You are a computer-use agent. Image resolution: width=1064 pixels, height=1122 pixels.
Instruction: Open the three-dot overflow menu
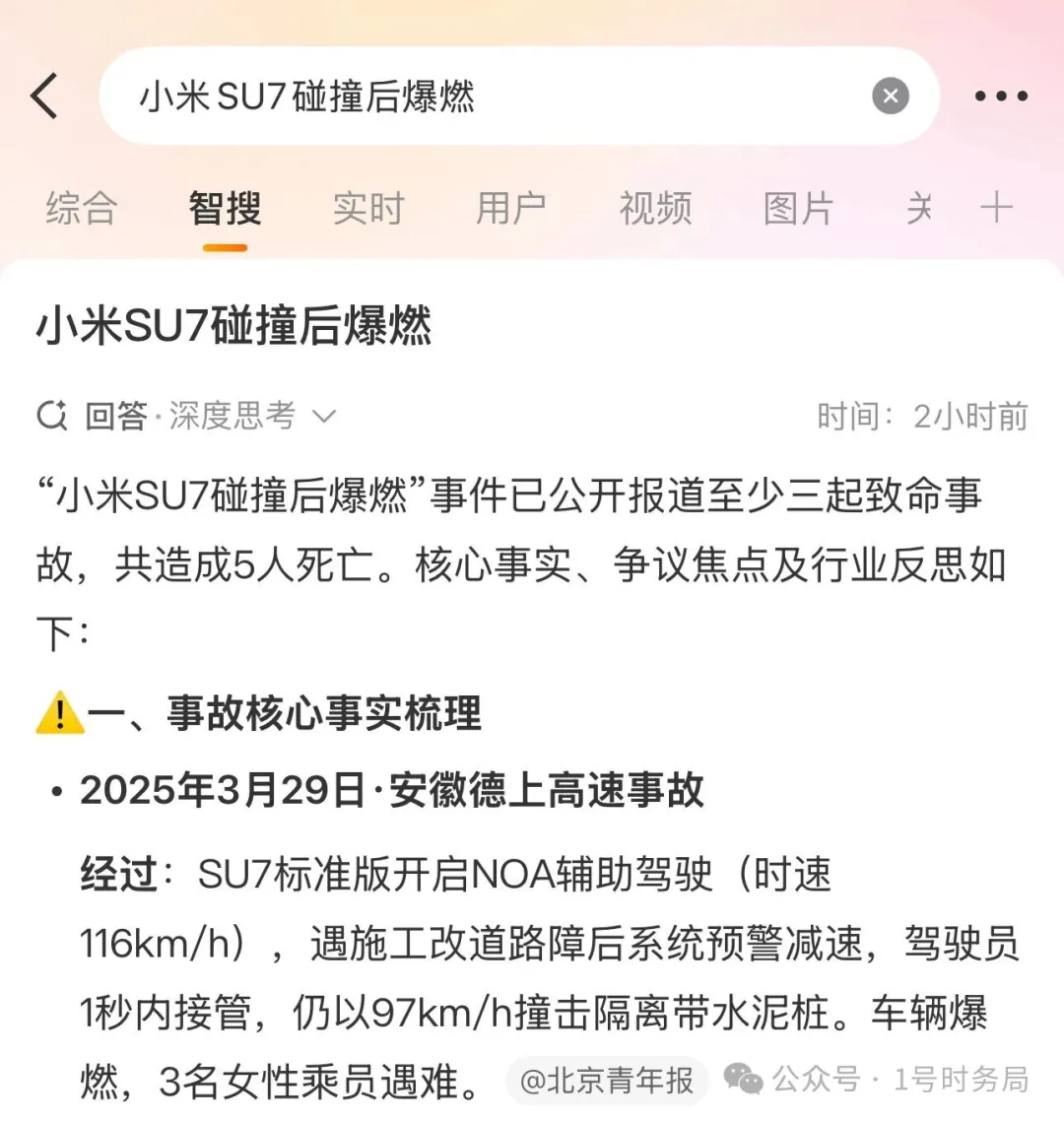pyautogui.click(x=1001, y=97)
